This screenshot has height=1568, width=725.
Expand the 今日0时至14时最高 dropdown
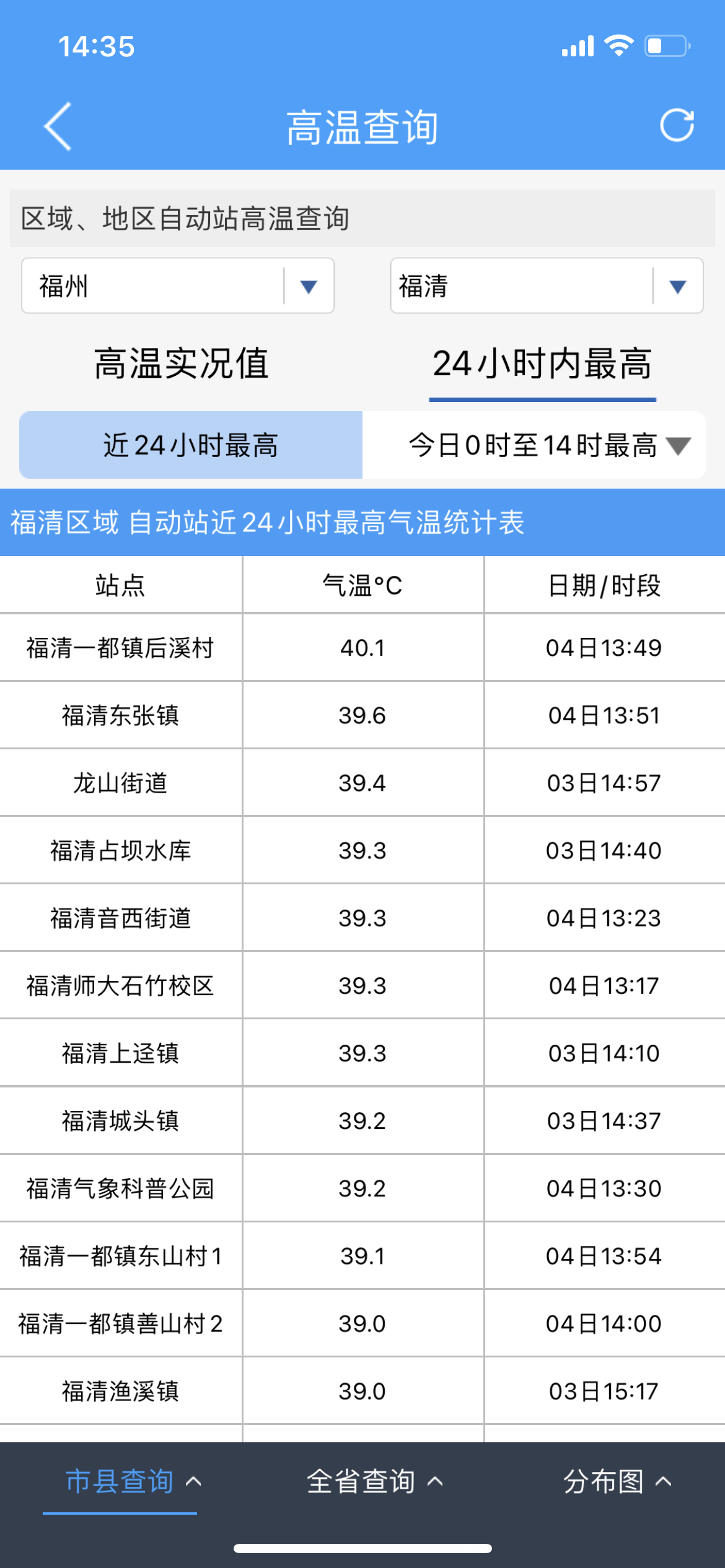(x=534, y=445)
